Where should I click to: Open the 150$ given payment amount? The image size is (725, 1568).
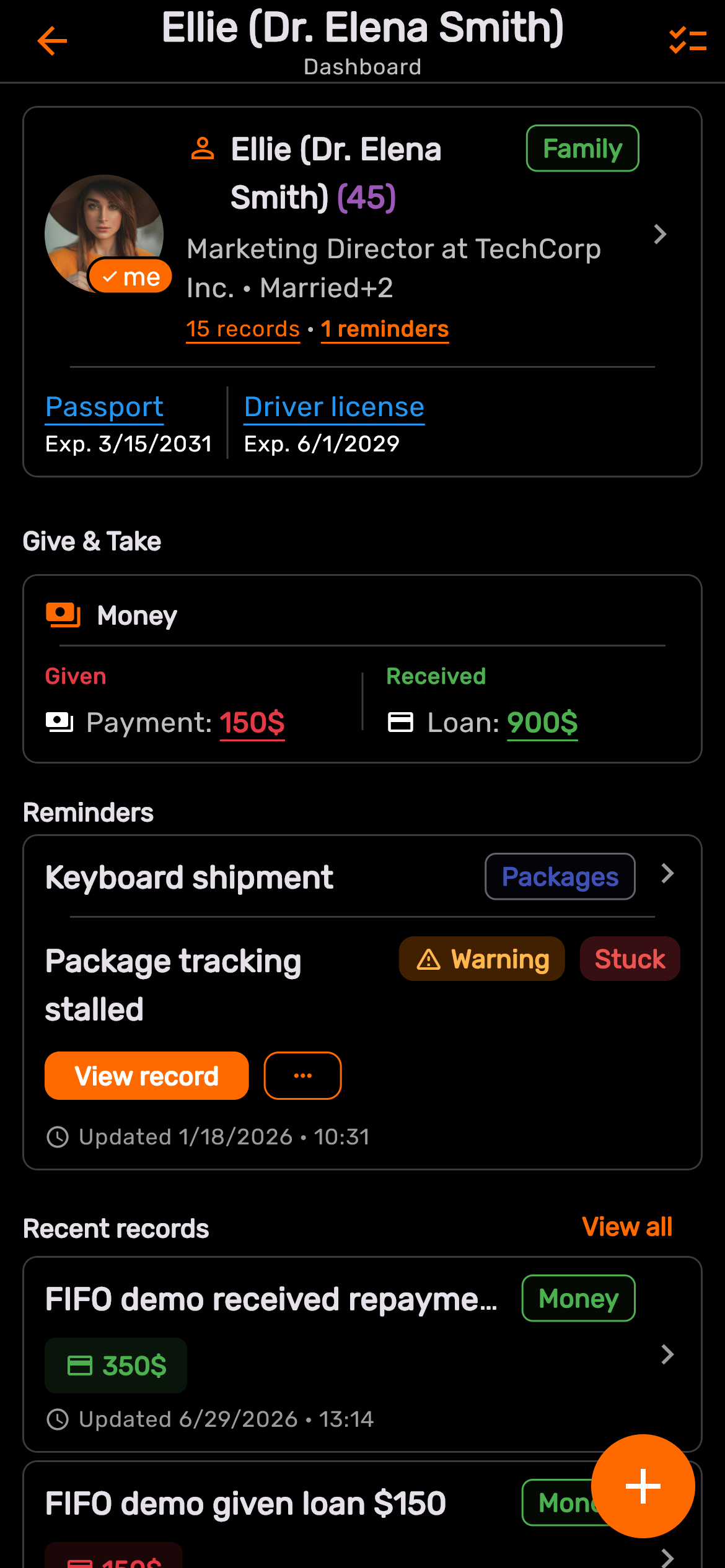tap(252, 723)
